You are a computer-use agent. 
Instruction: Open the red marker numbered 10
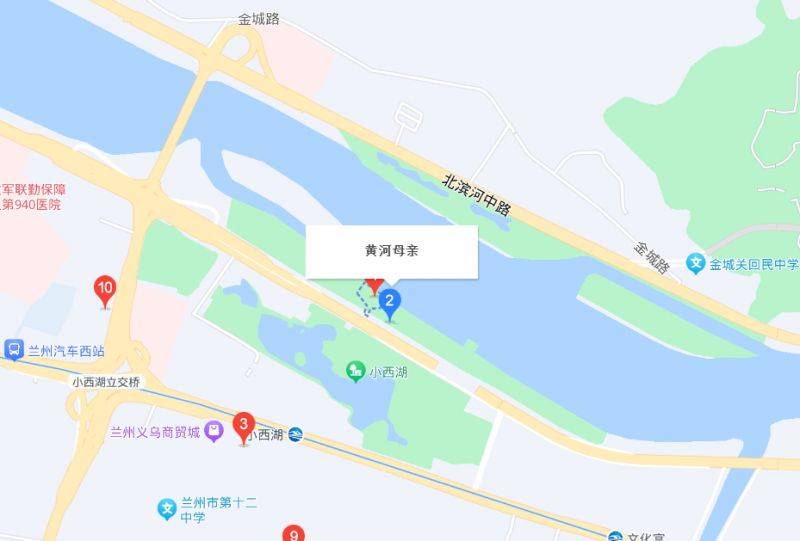tap(105, 291)
